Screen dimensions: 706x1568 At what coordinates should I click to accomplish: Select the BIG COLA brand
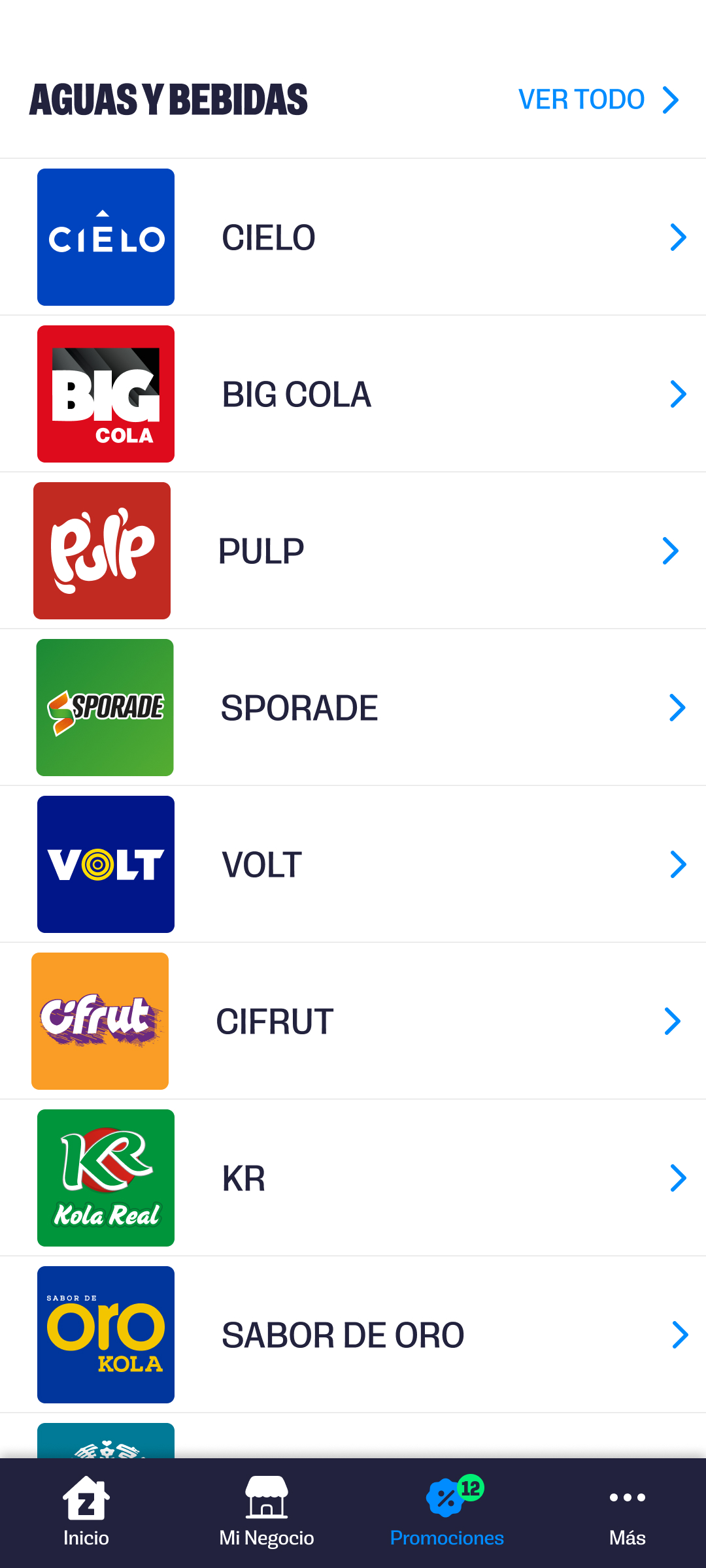pyautogui.click(x=353, y=394)
